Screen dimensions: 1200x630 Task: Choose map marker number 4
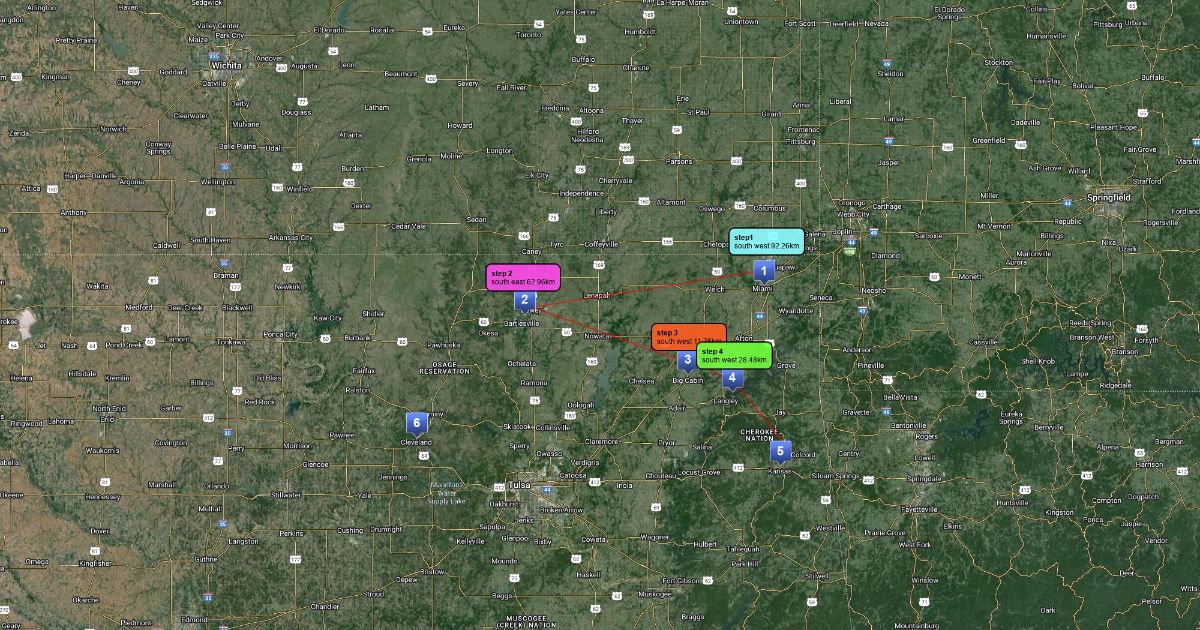click(x=733, y=379)
